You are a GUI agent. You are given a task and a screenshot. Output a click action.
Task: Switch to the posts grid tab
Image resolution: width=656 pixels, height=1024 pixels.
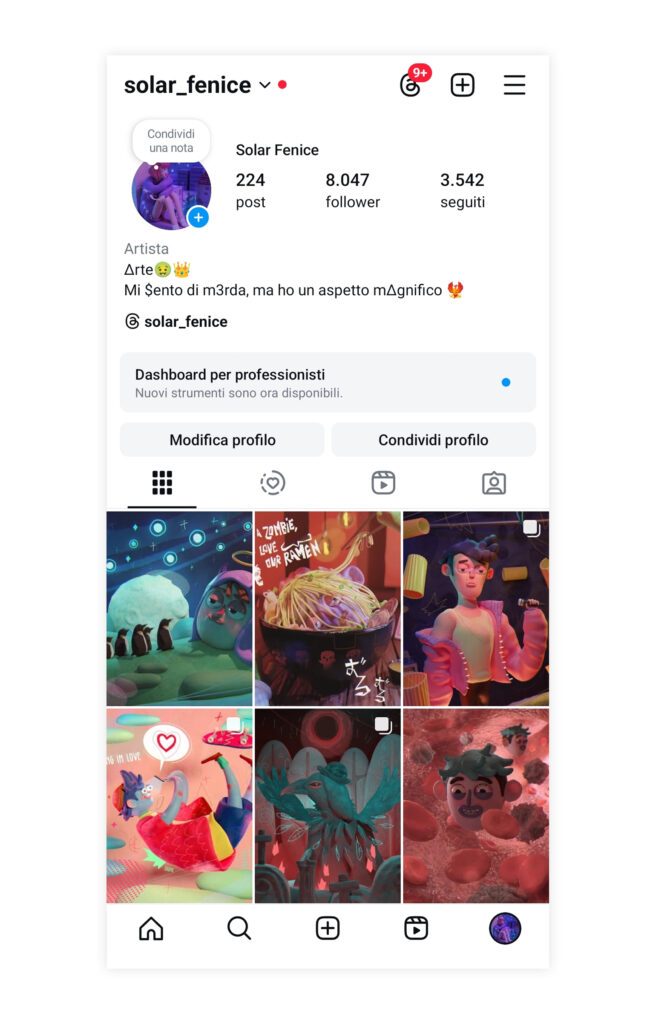[x=162, y=484]
